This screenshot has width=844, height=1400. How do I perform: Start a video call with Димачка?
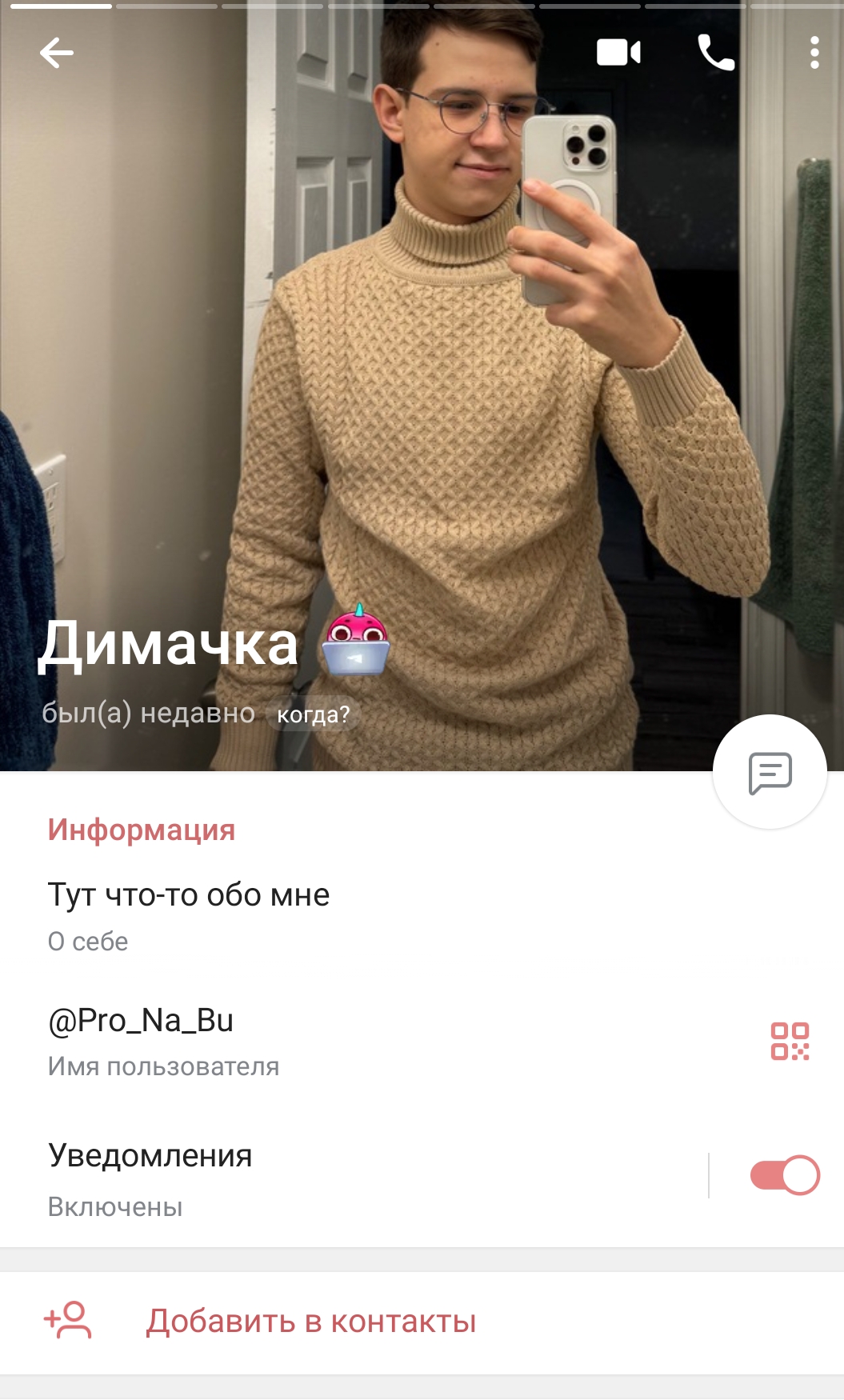click(618, 54)
